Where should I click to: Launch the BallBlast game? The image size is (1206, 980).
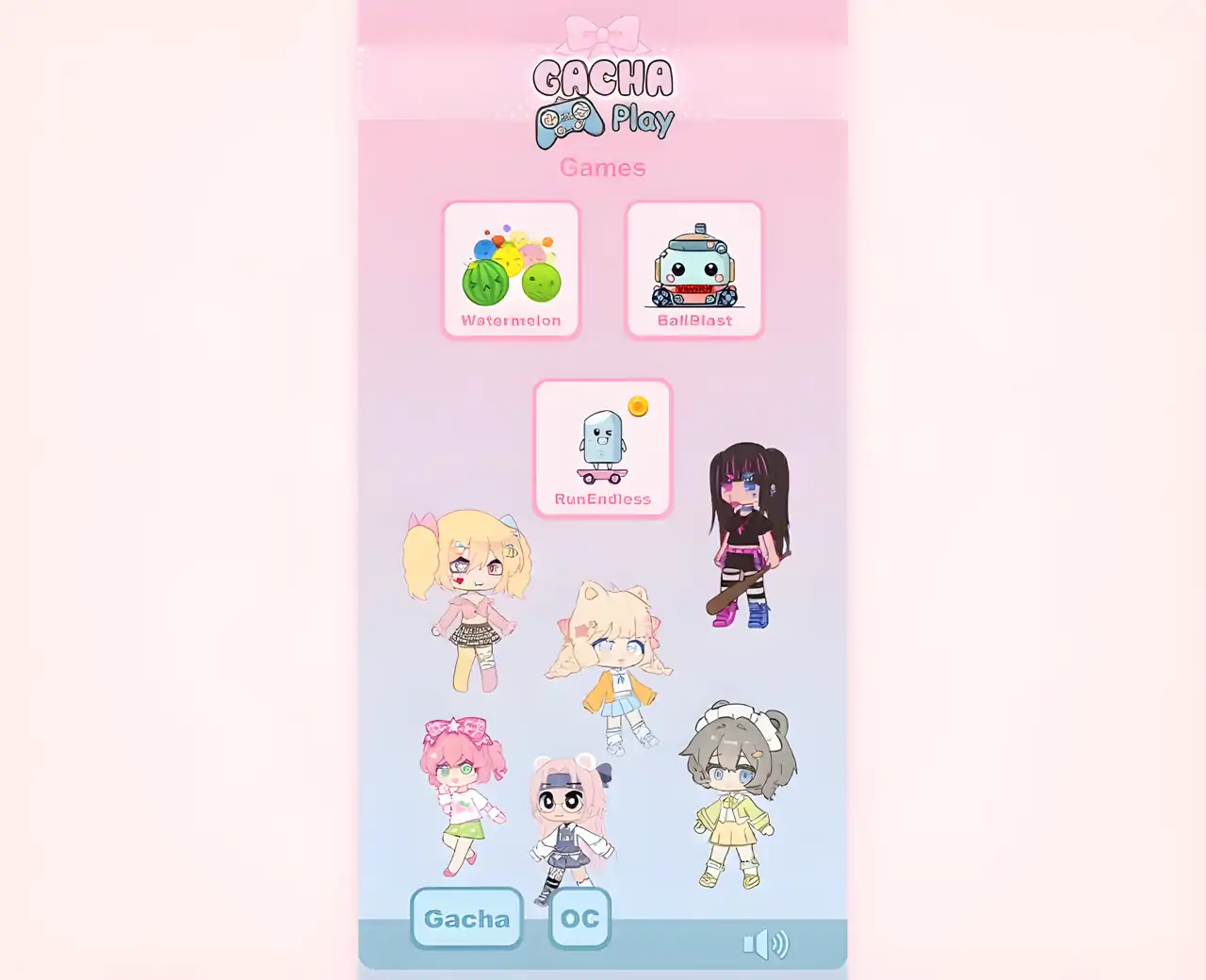point(694,270)
